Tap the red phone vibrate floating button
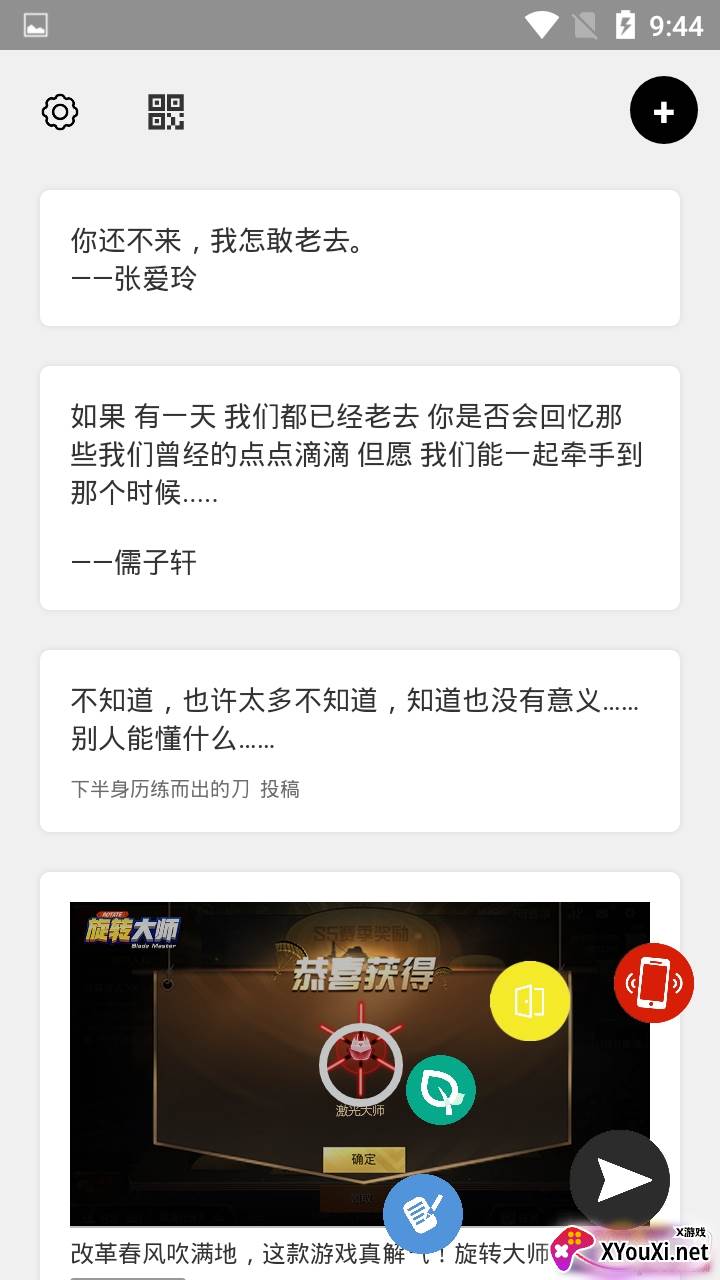720x1280 pixels. (x=654, y=983)
